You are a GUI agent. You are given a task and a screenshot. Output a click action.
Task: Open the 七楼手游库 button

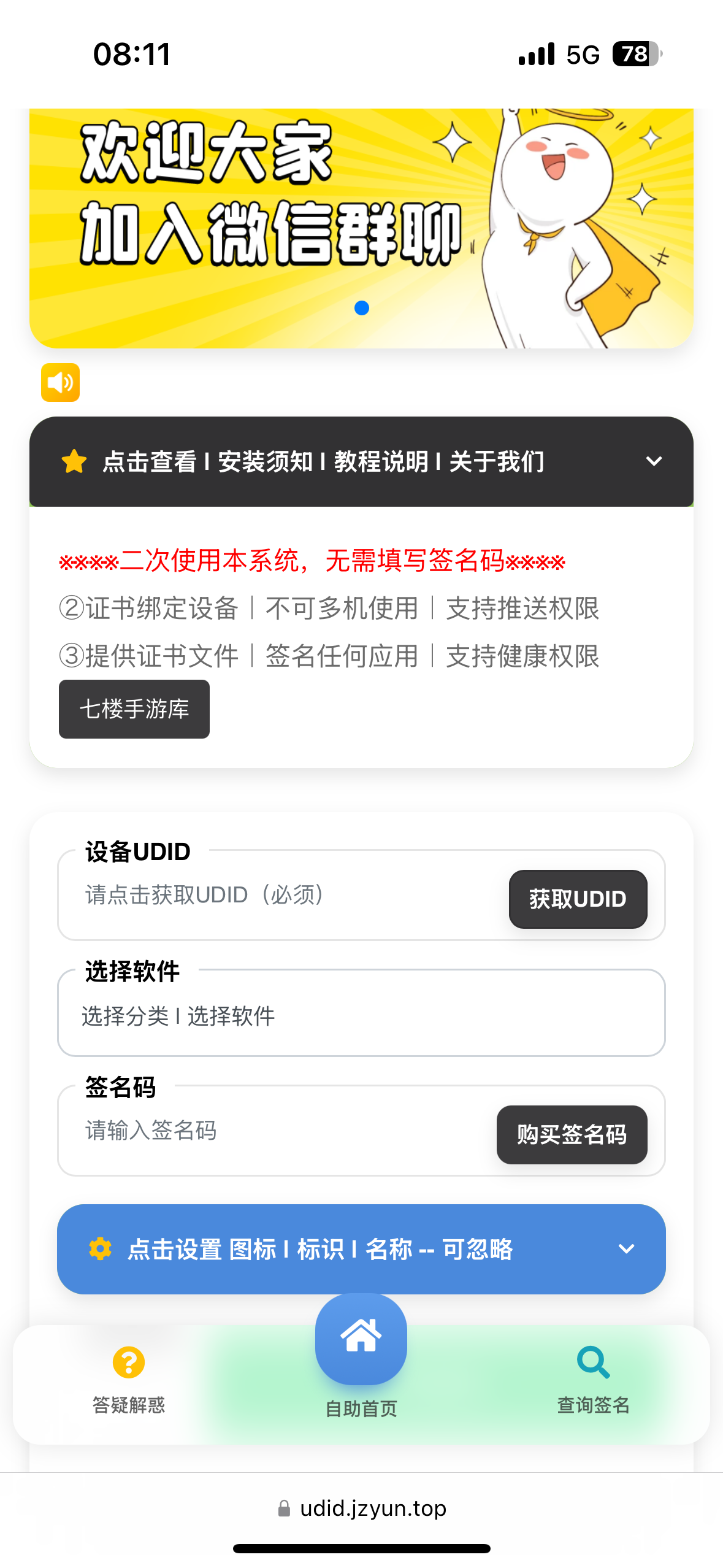134,709
